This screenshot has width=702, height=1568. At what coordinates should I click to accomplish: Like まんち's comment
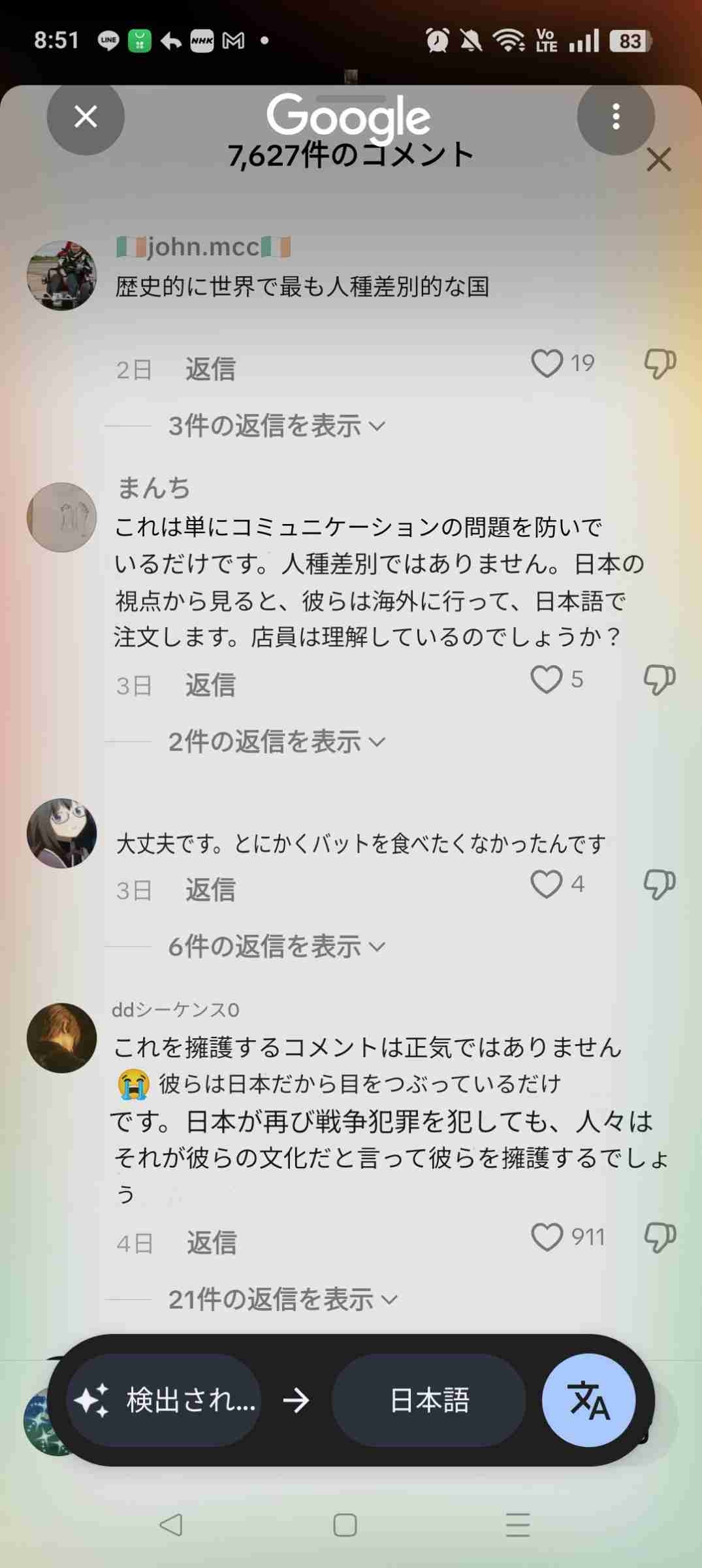tap(547, 679)
